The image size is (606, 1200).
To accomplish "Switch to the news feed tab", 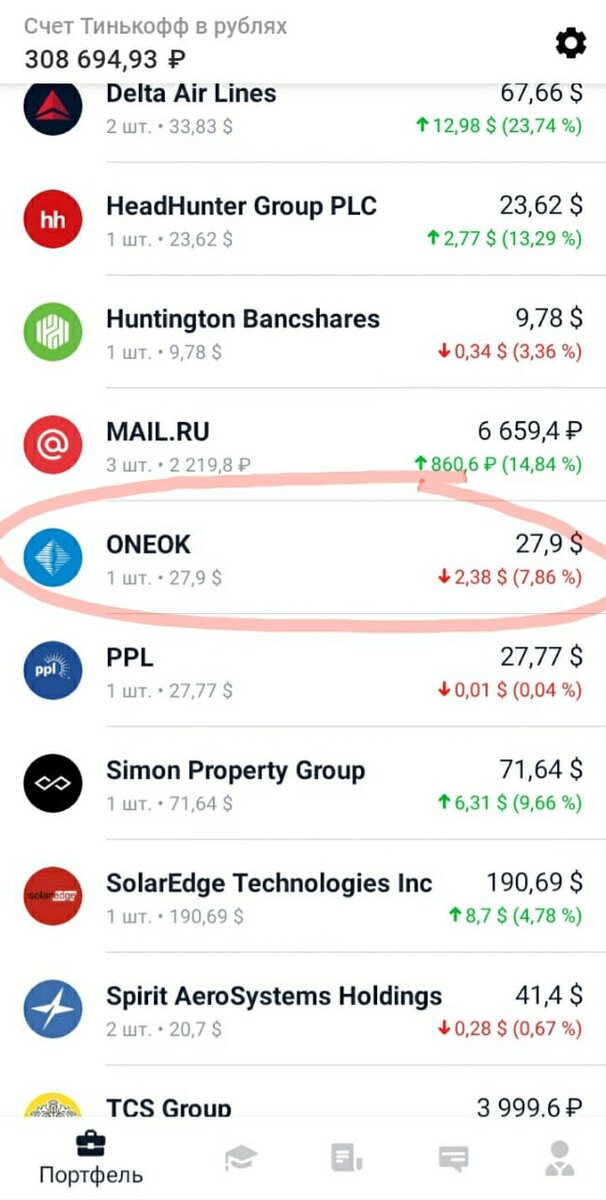I will coord(347,1158).
